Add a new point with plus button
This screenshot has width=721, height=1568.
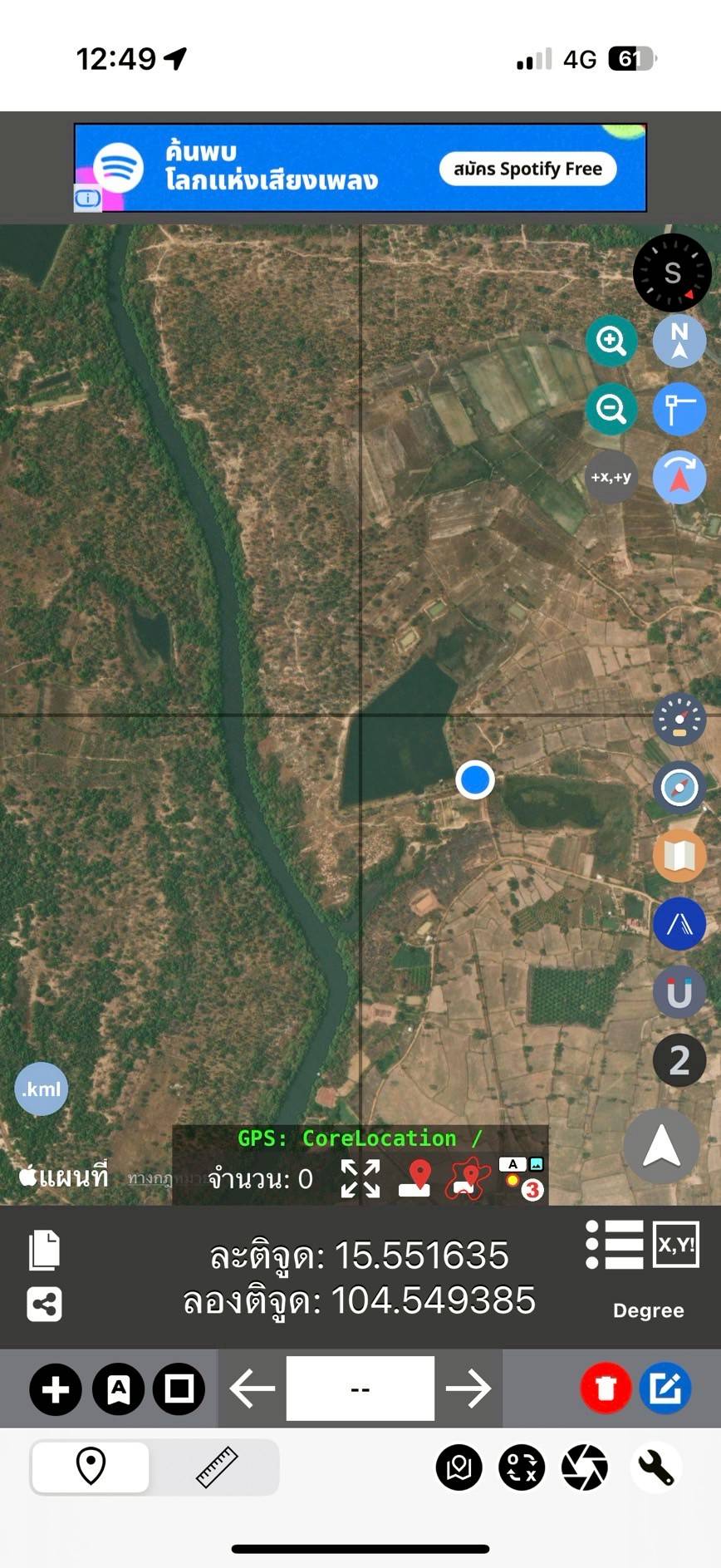(56, 1389)
